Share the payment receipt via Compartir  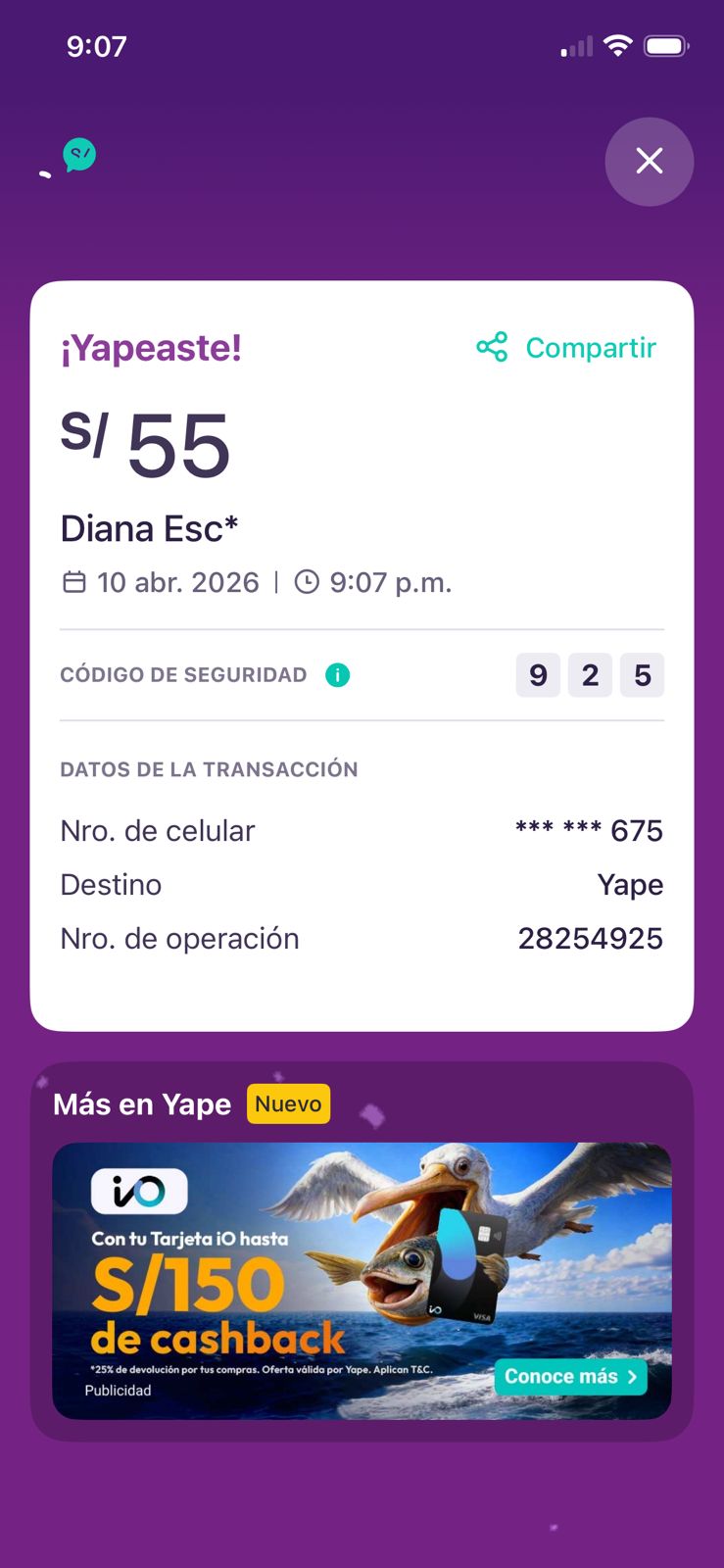[x=566, y=348]
